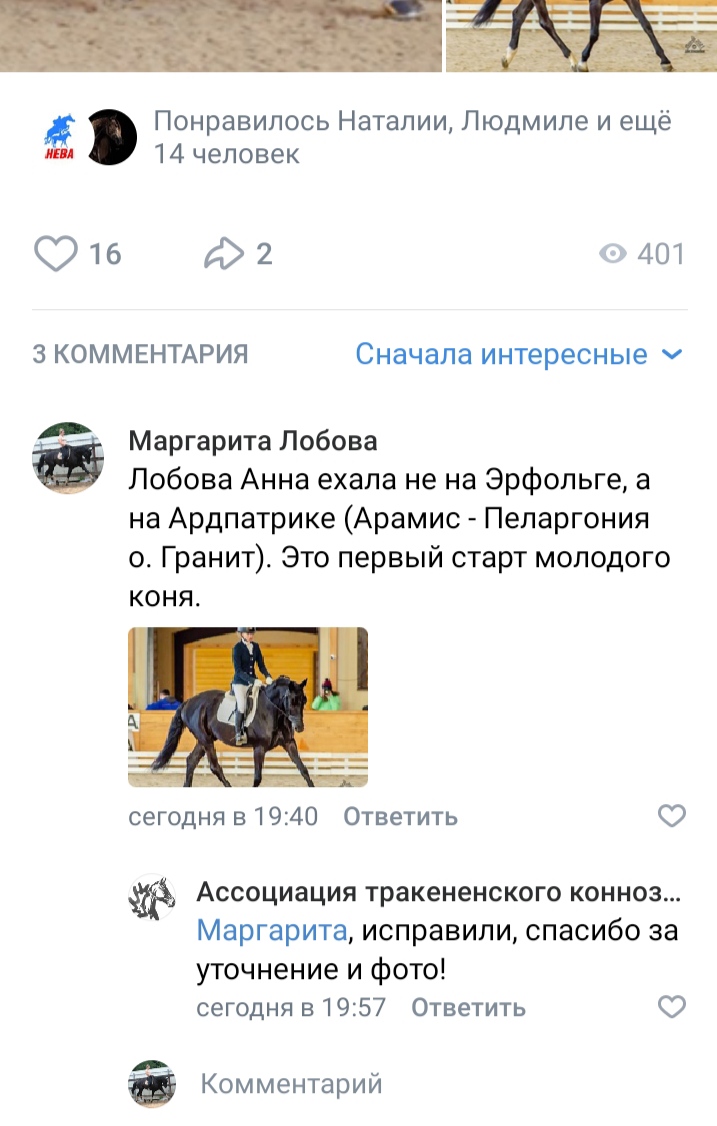Share the post with the arrow icon
Image resolution: width=717 pixels, height=1126 pixels.
(223, 254)
